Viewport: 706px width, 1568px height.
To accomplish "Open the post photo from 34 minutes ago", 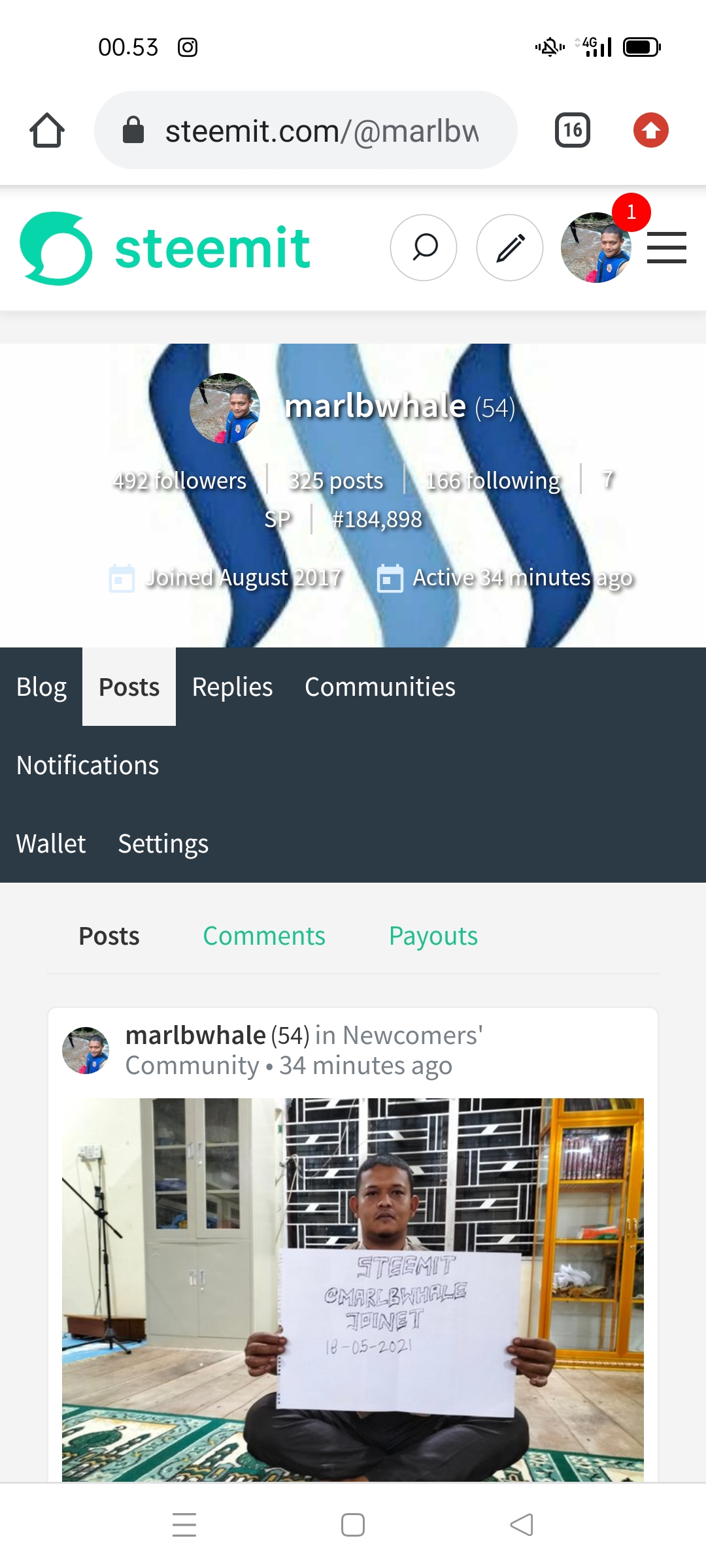I will tap(353, 1287).
